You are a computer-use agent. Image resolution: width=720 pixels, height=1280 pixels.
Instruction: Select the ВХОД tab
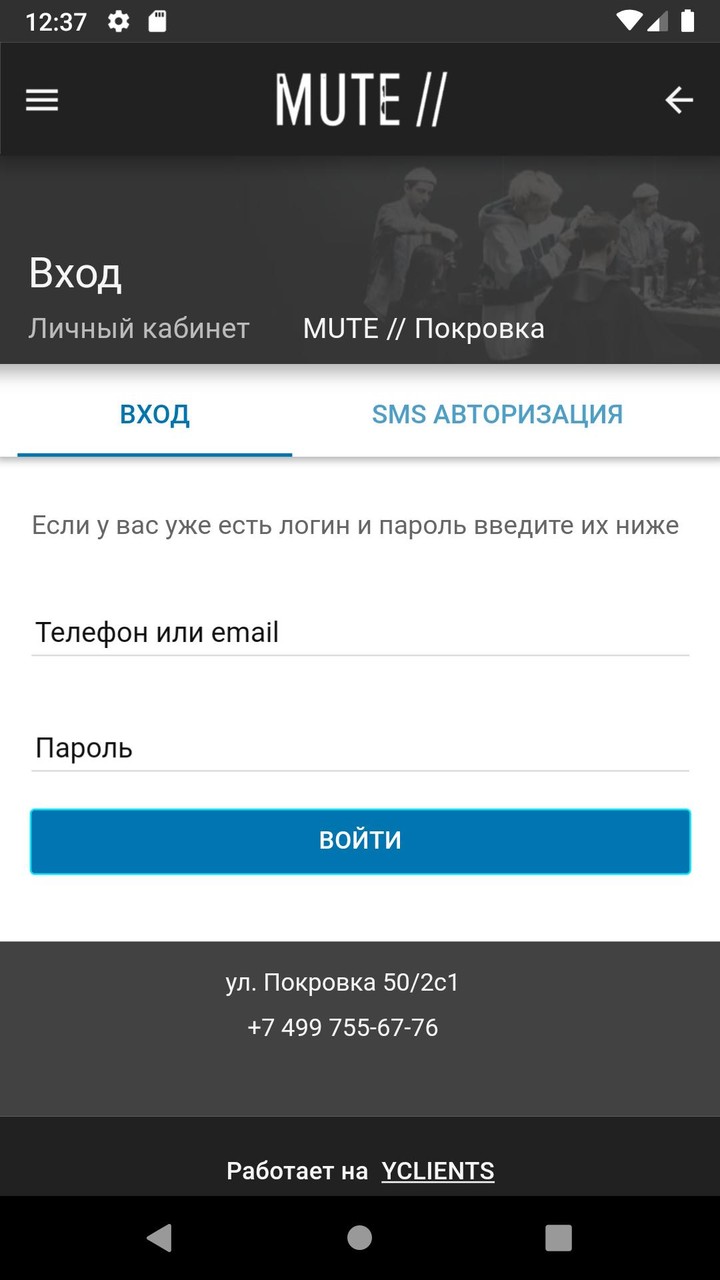coord(155,414)
